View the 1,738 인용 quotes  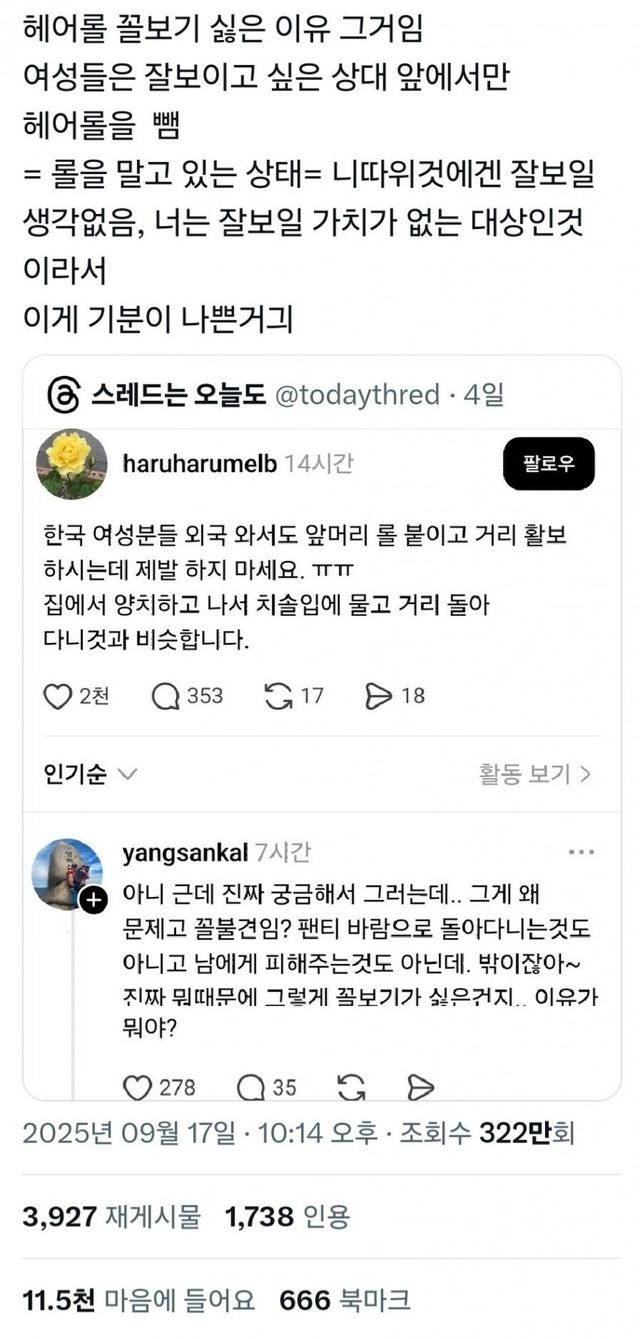tap(288, 1217)
